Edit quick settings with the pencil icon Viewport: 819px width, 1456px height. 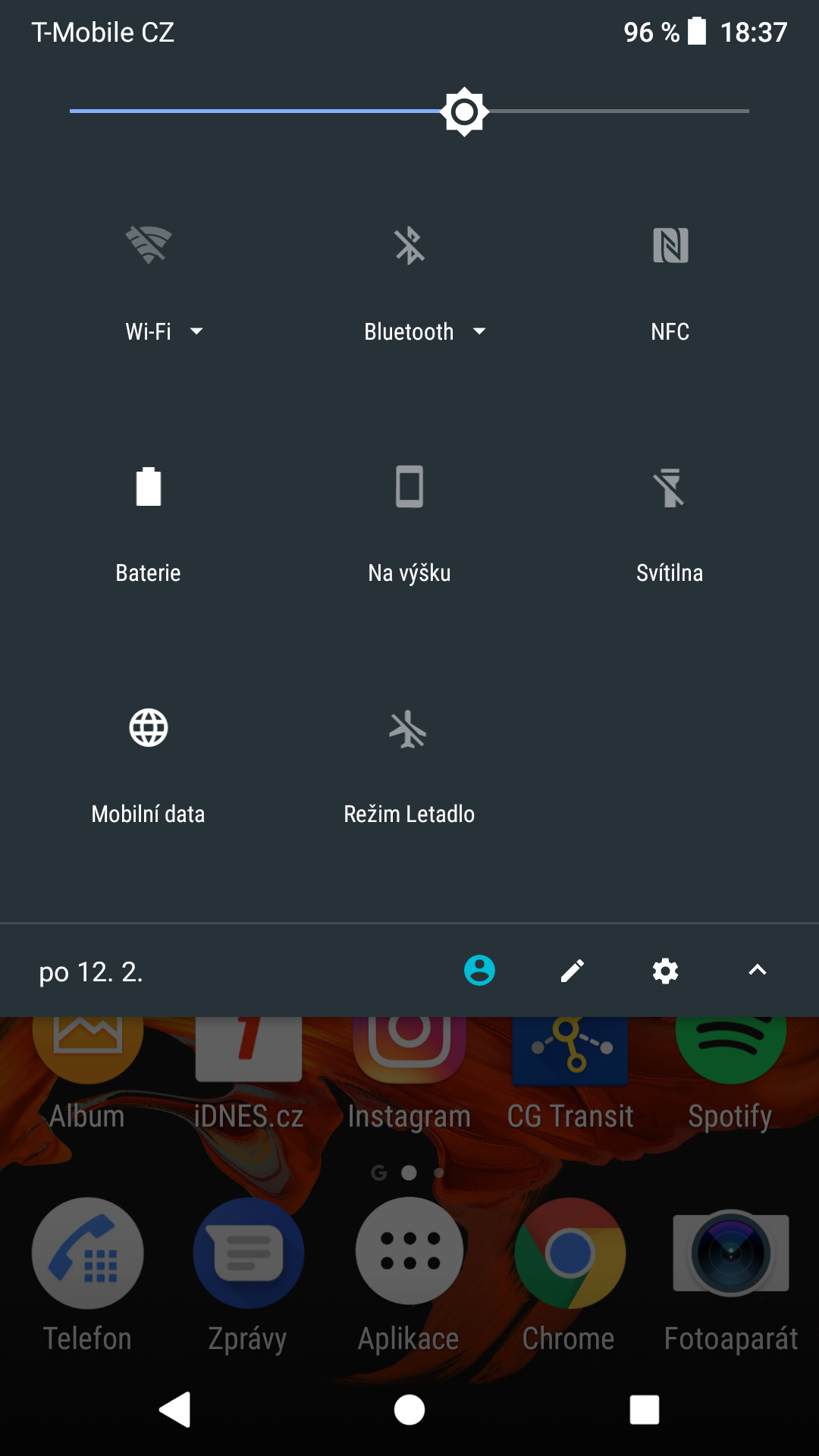tap(573, 971)
